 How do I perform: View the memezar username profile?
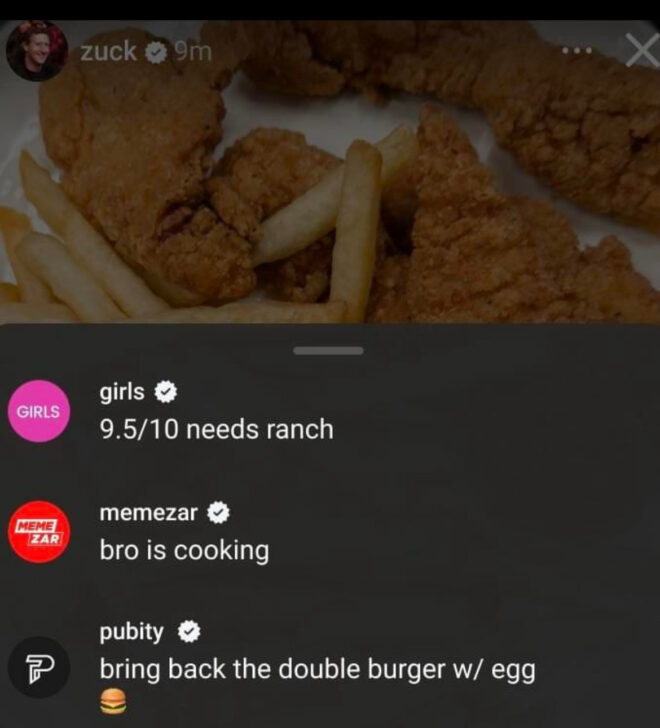tap(149, 513)
